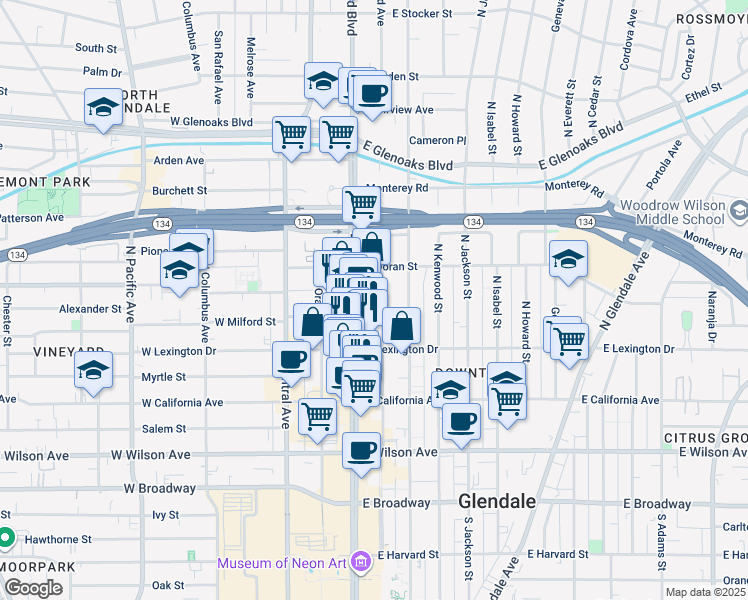Open the Google logo link
The width and height of the screenshot is (748, 600).
pos(33,588)
